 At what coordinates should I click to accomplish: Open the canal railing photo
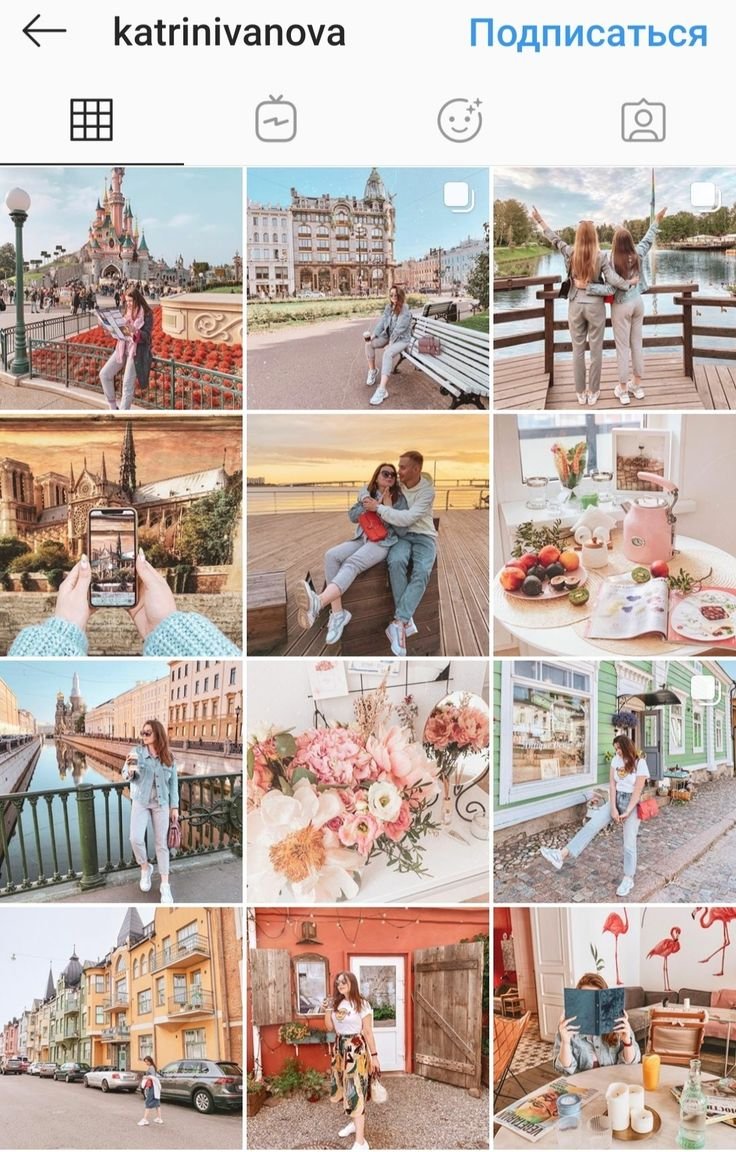click(121, 781)
